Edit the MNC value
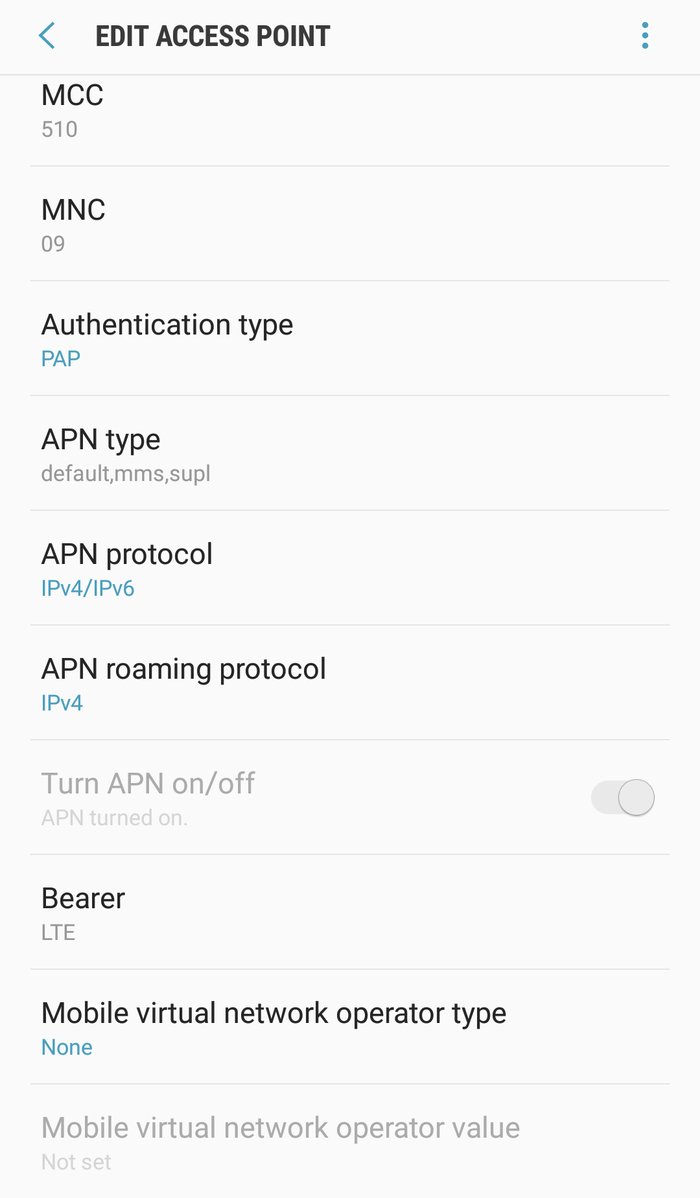This screenshot has height=1198, width=700. click(350, 224)
